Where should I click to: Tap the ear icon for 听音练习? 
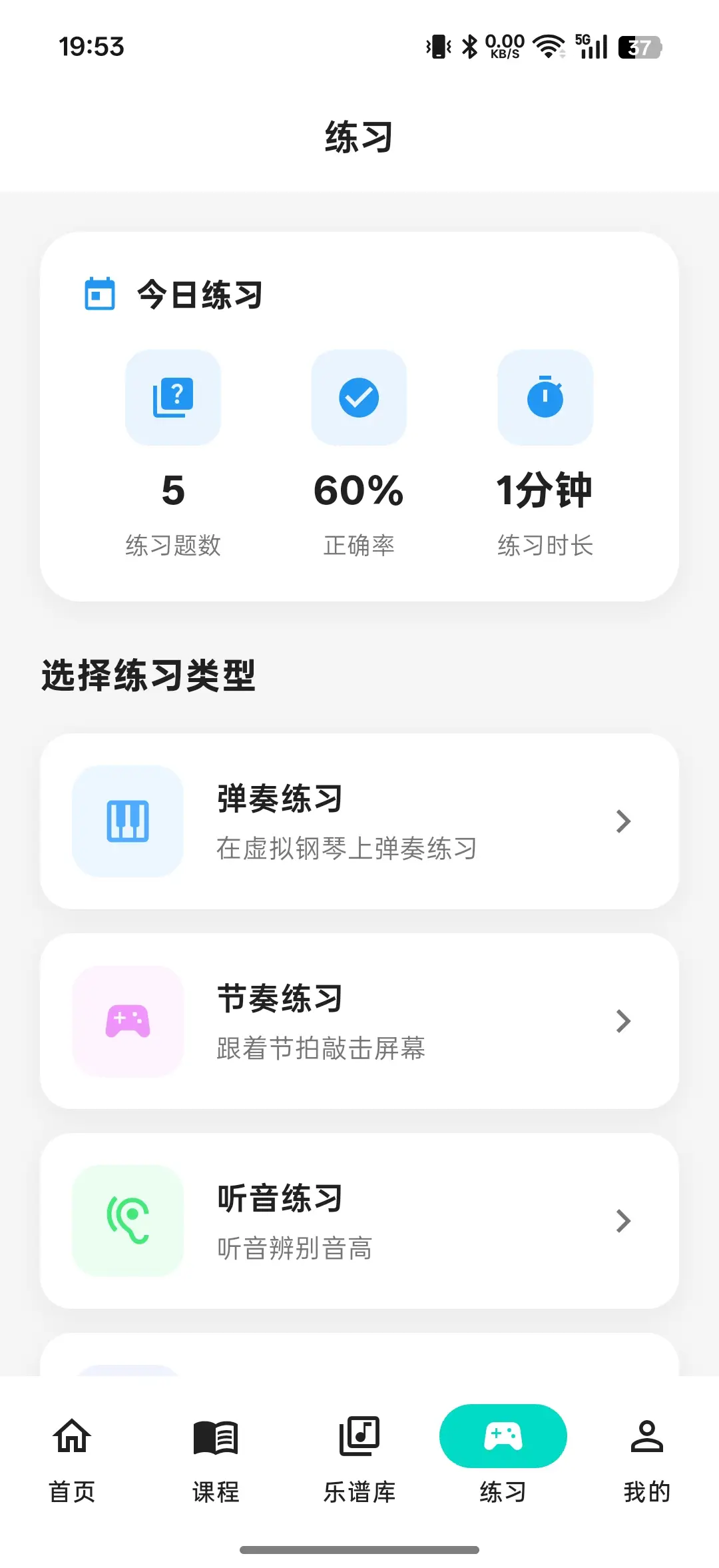pyautogui.click(x=128, y=1220)
